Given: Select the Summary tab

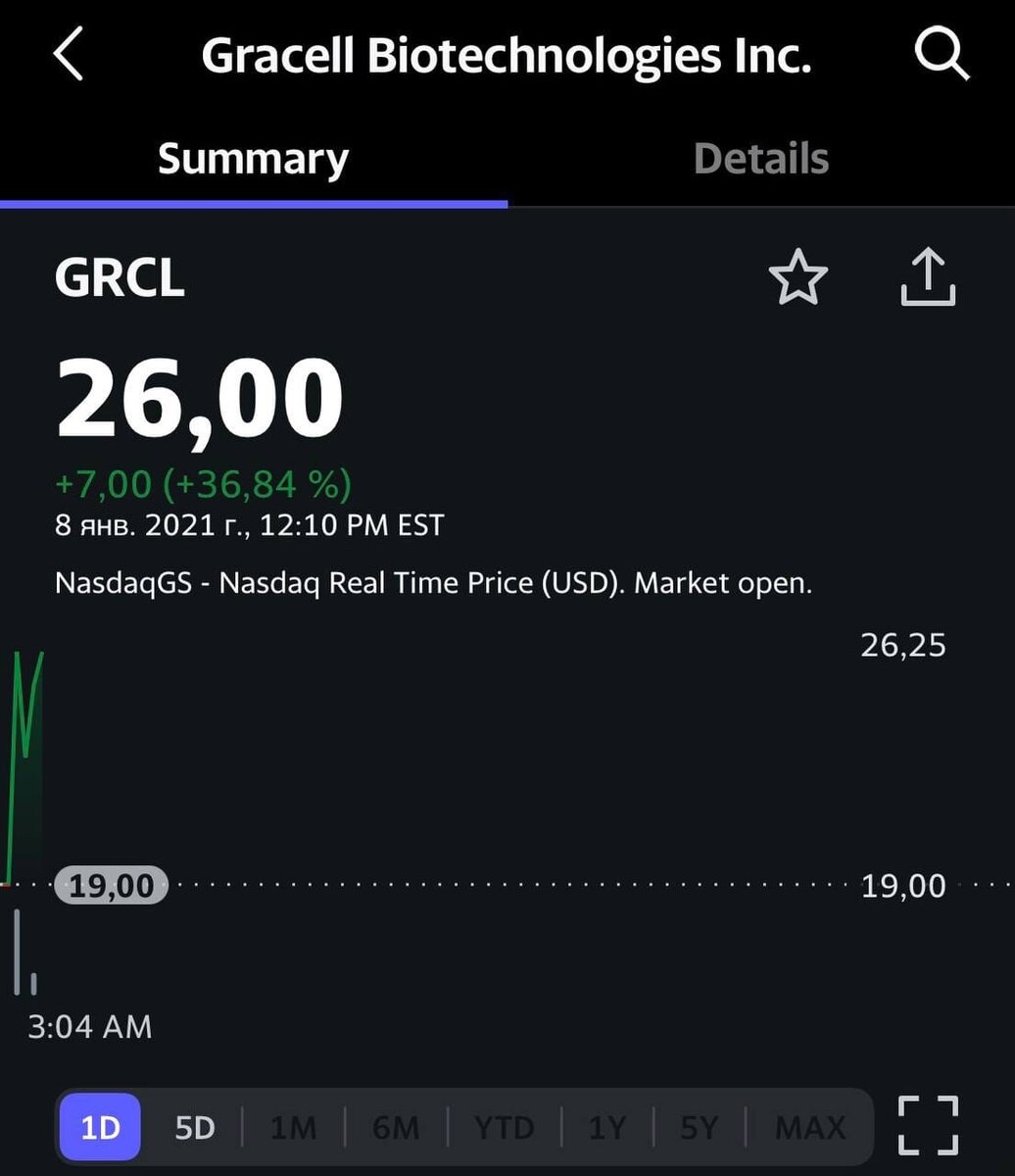Looking at the screenshot, I should tap(253, 159).
